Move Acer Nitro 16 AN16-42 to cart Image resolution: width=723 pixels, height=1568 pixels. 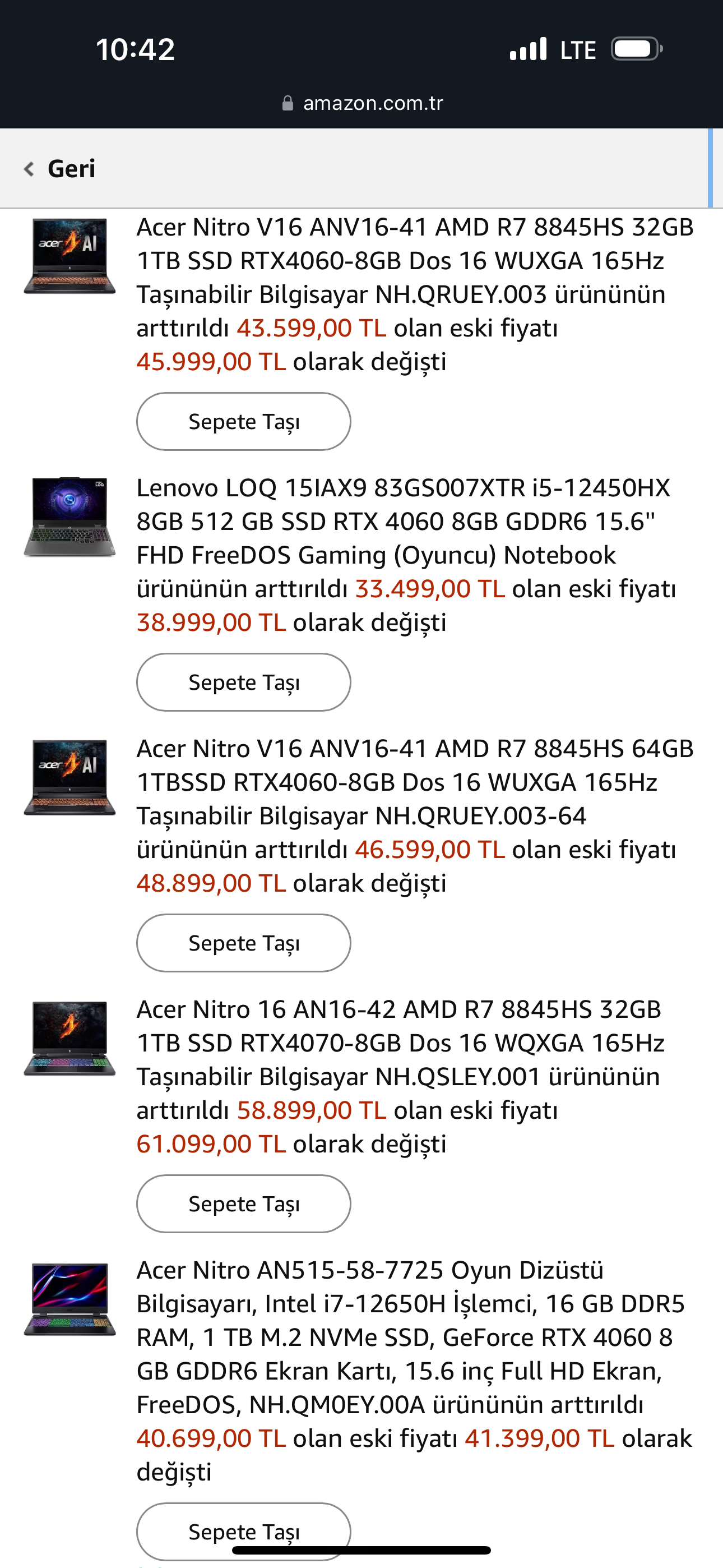click(x=243, y=1203)
